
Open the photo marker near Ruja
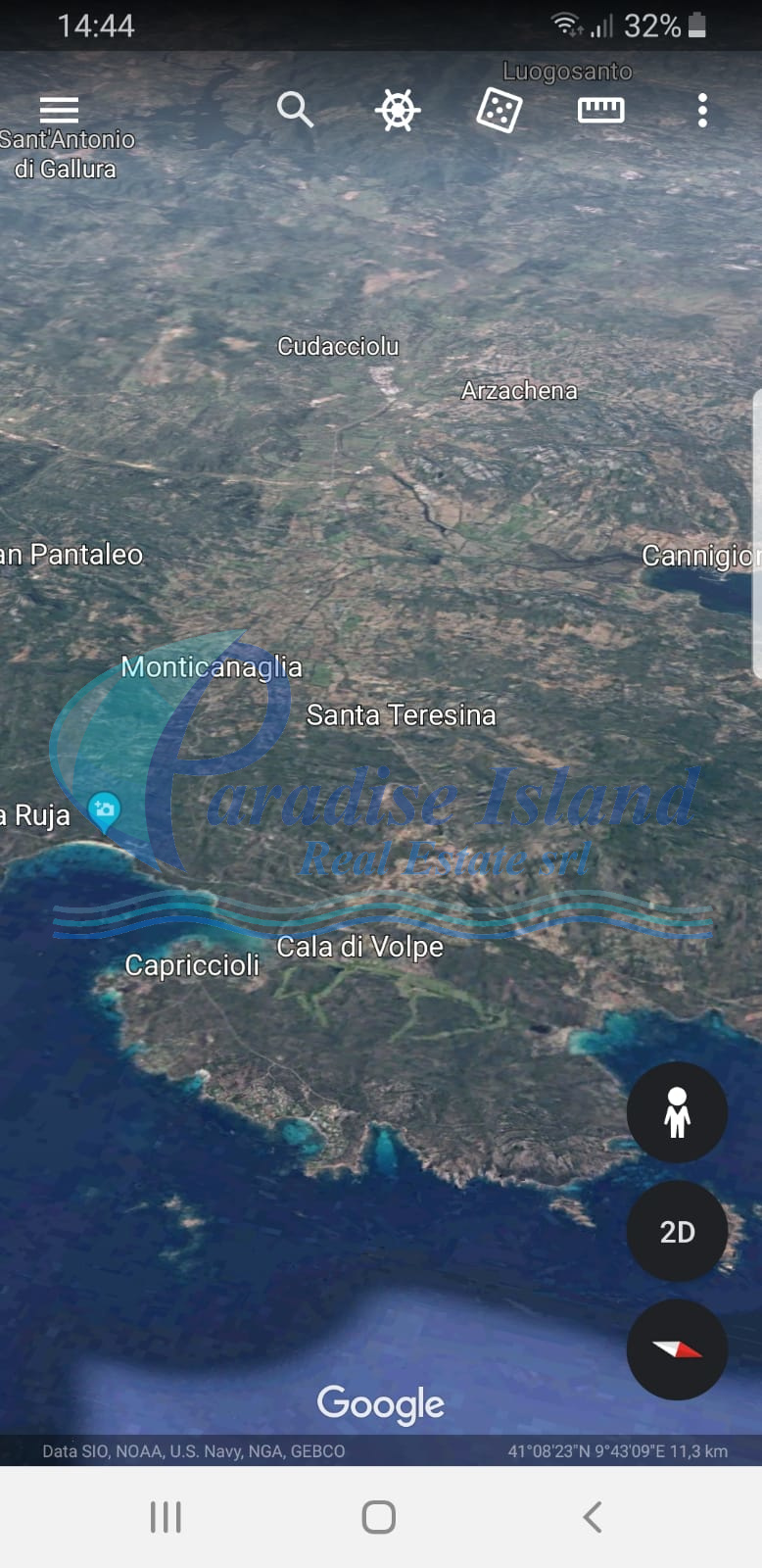point(104,810)
